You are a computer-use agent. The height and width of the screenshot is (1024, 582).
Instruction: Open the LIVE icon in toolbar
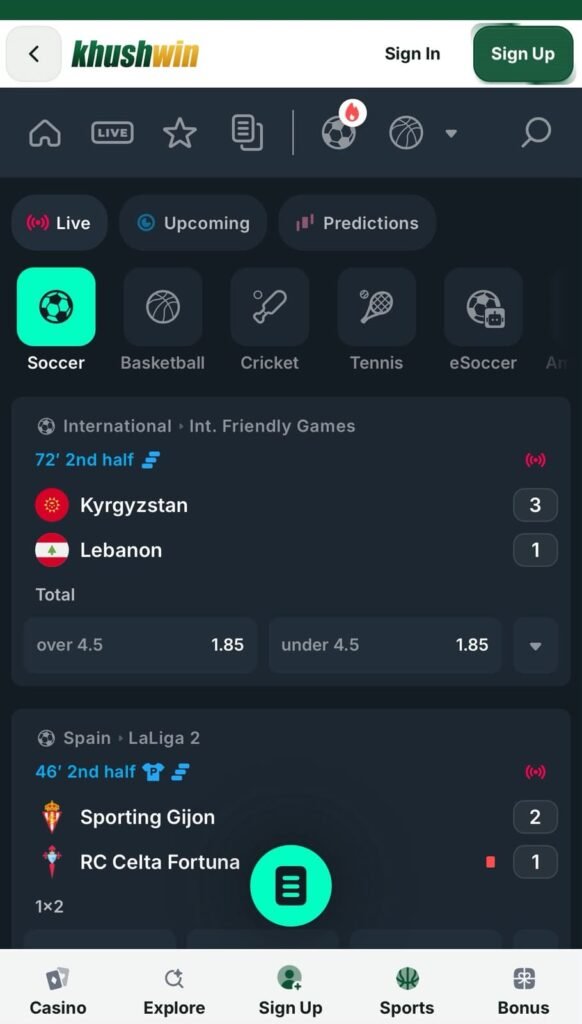(112, 133)
